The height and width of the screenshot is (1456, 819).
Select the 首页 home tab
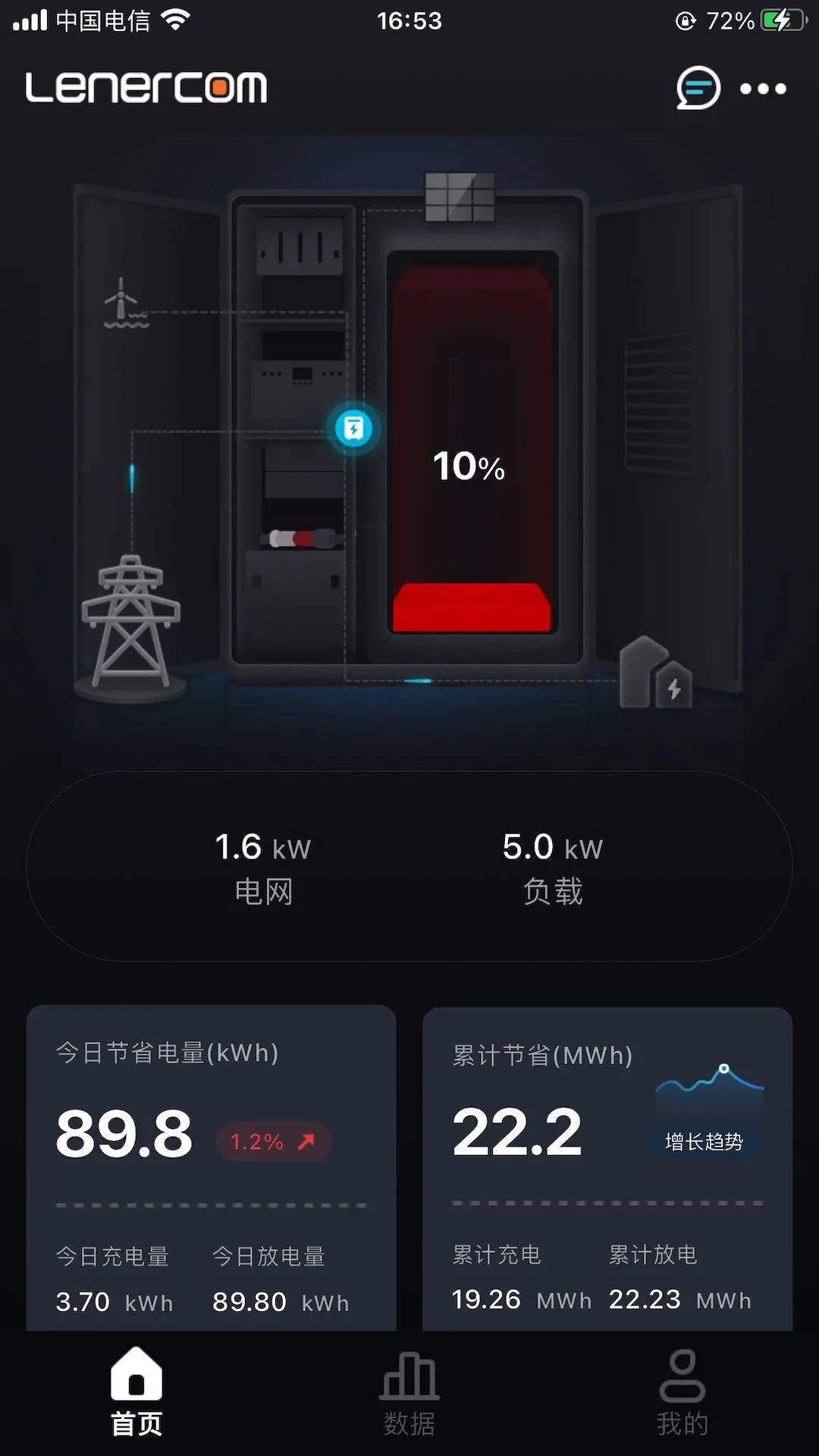(136, 1393)
